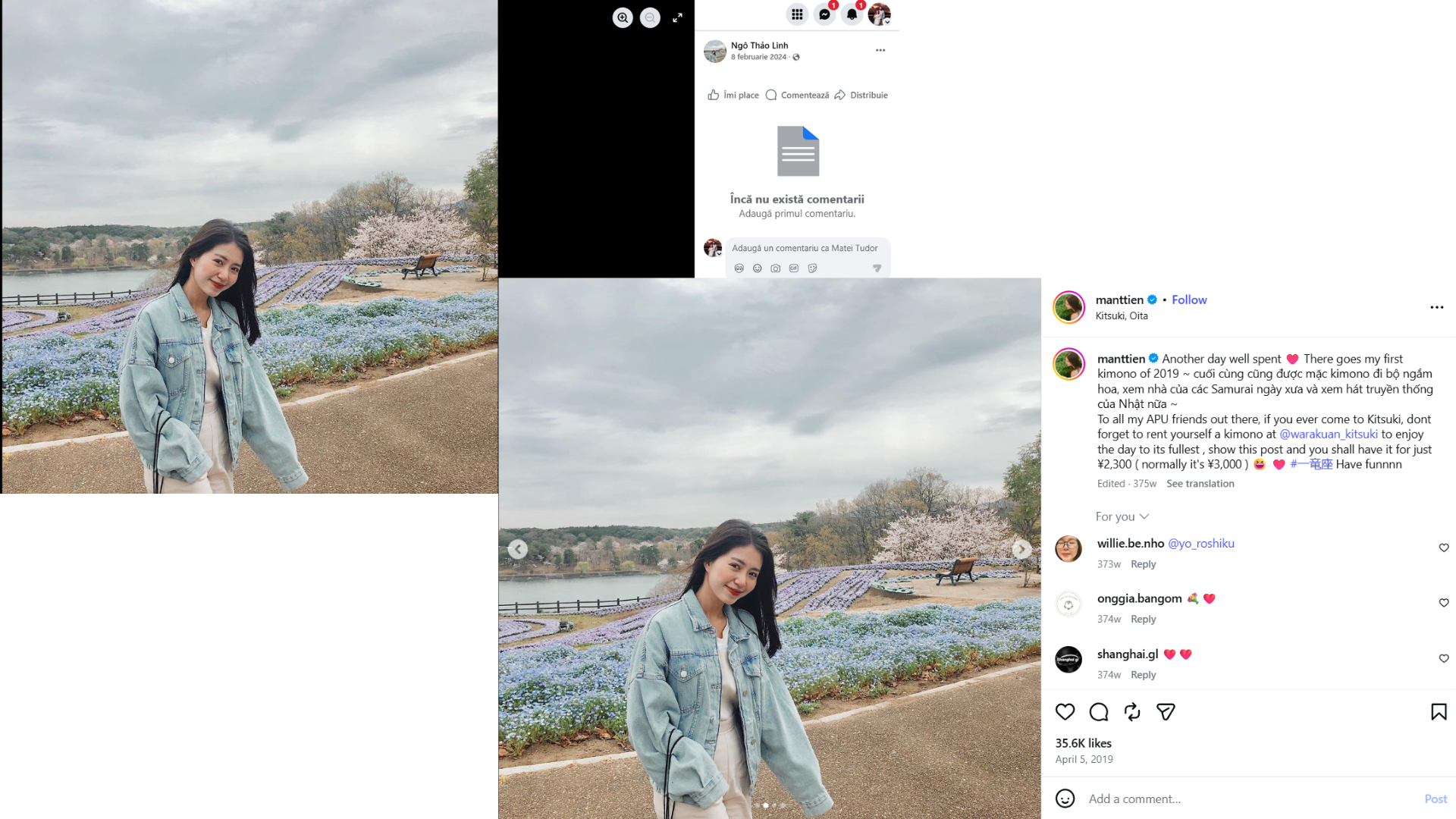Tap Îmi place on the Facebook photo
1456x819 pixels.
733,95
